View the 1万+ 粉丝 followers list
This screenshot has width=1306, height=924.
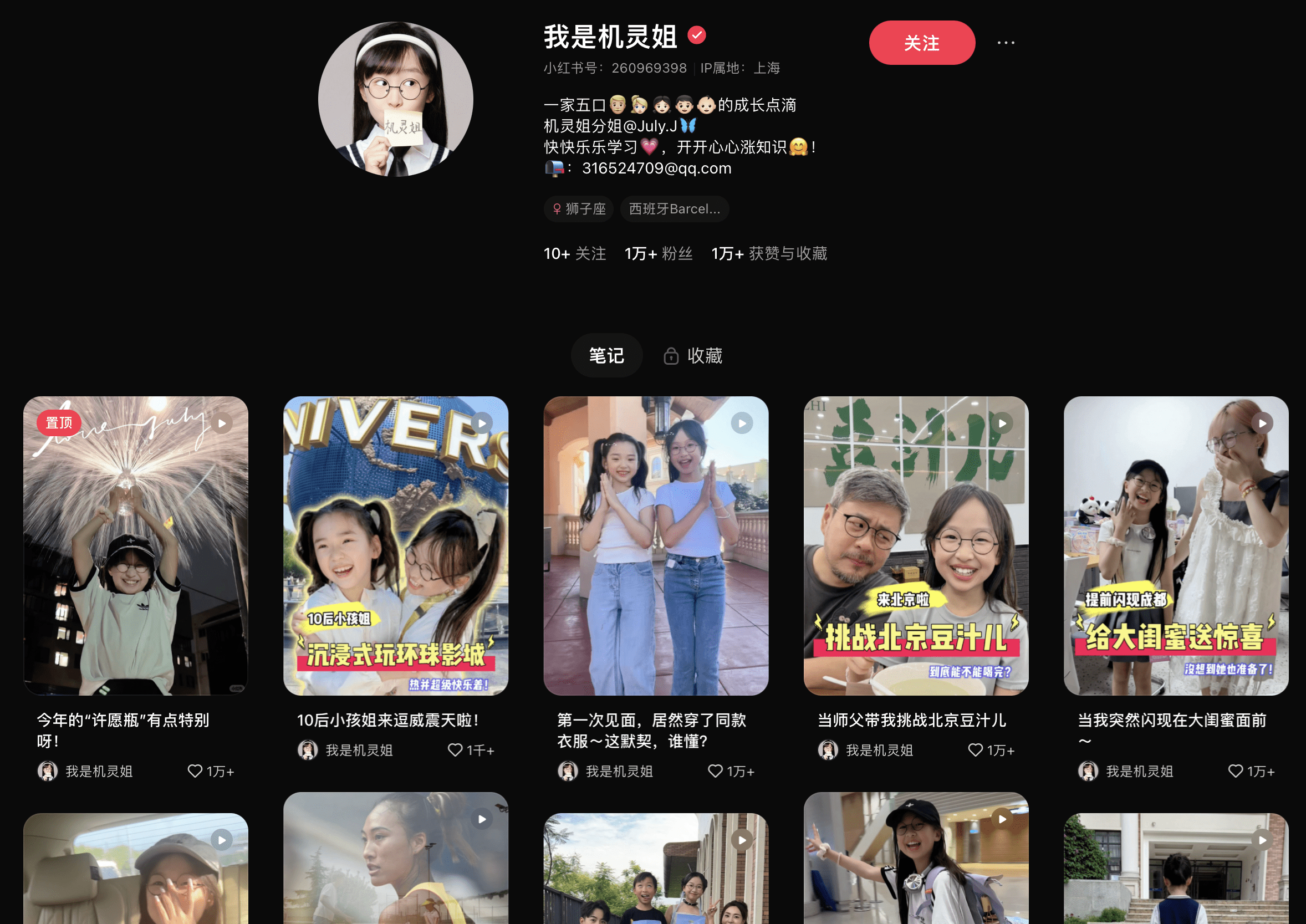659,253
